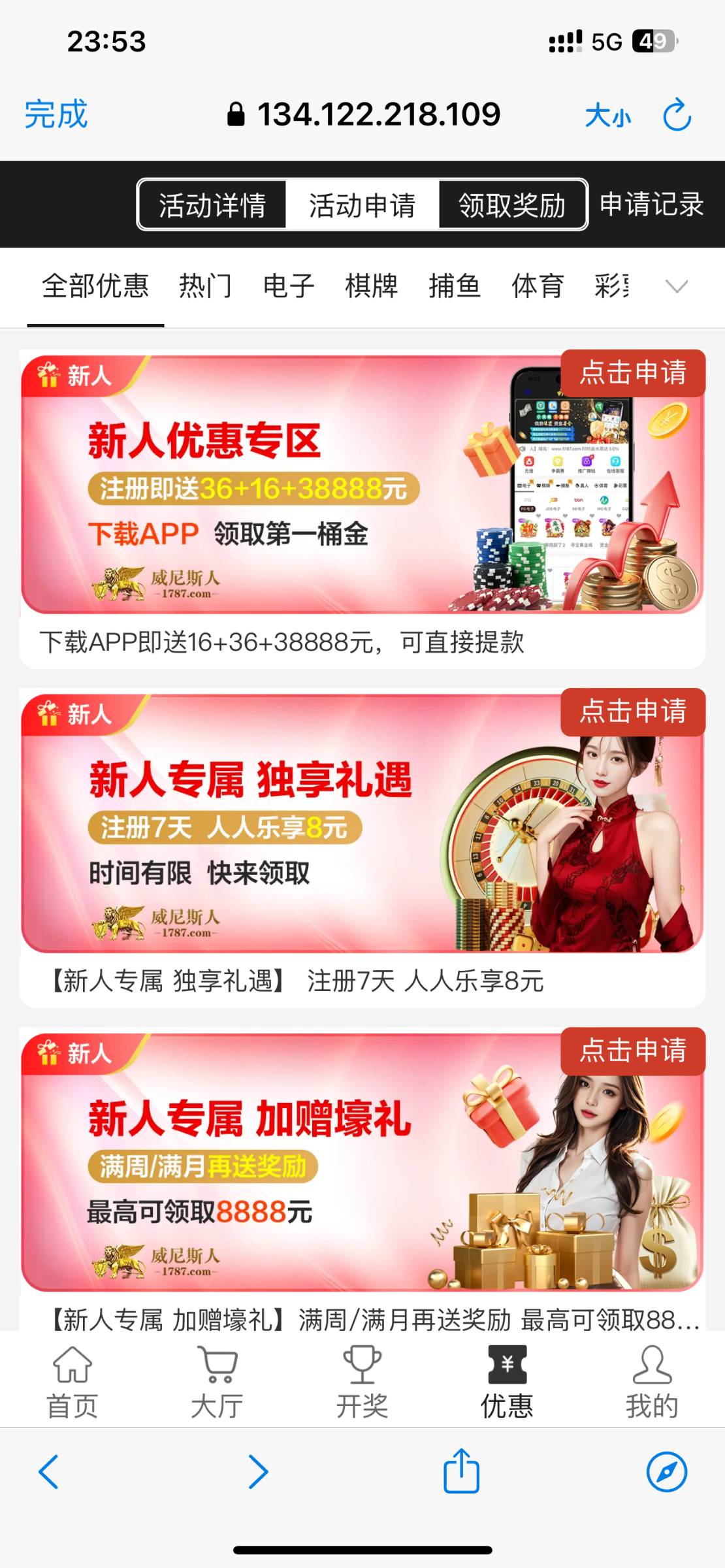The height and width of the screenshot is (1568, 725).
Task: Tap 点击申请 on the 新人优惠专区 banner
Action: point(633,373)
